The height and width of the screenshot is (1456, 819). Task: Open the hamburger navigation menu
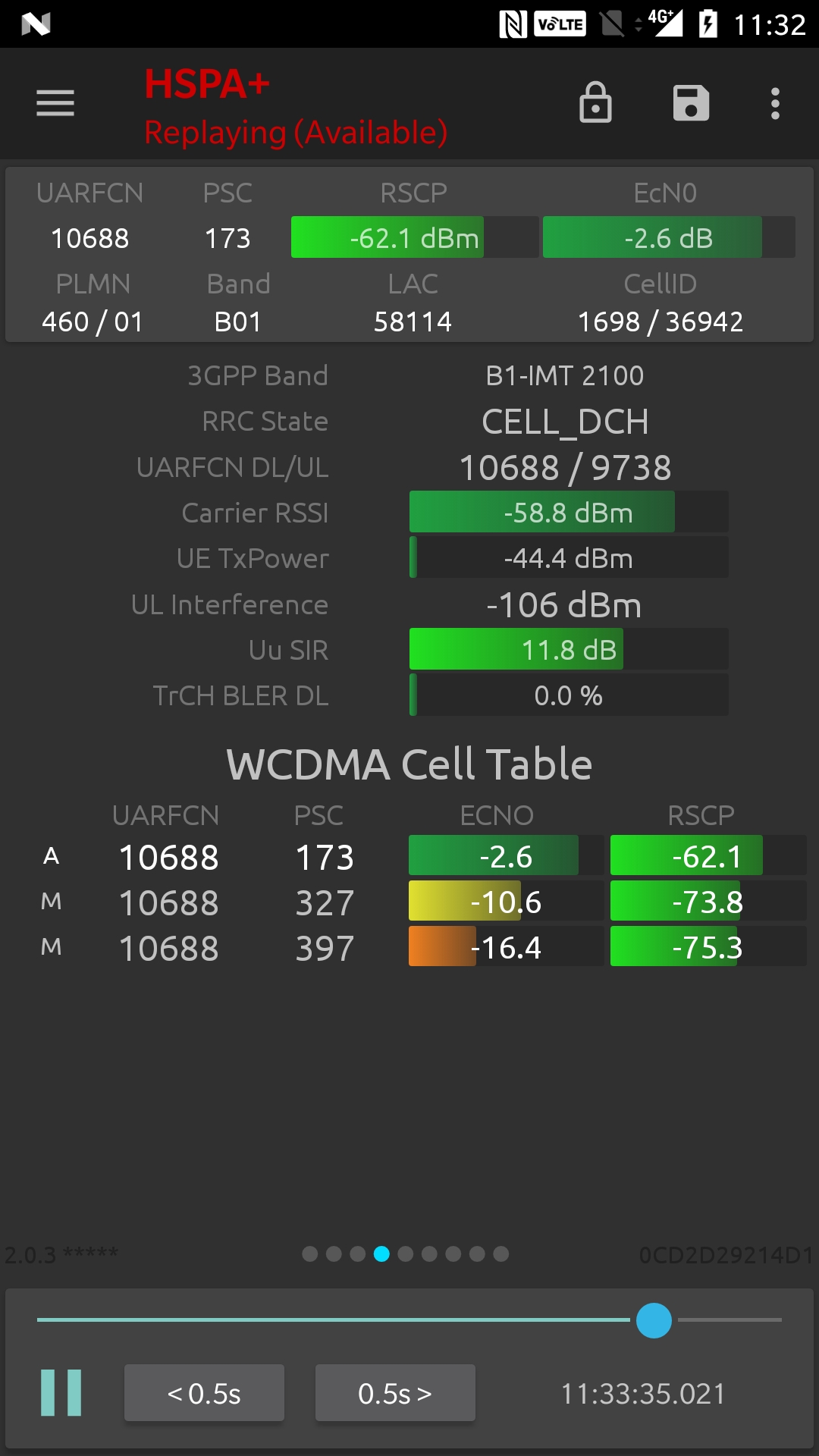[x=55, y=103]
